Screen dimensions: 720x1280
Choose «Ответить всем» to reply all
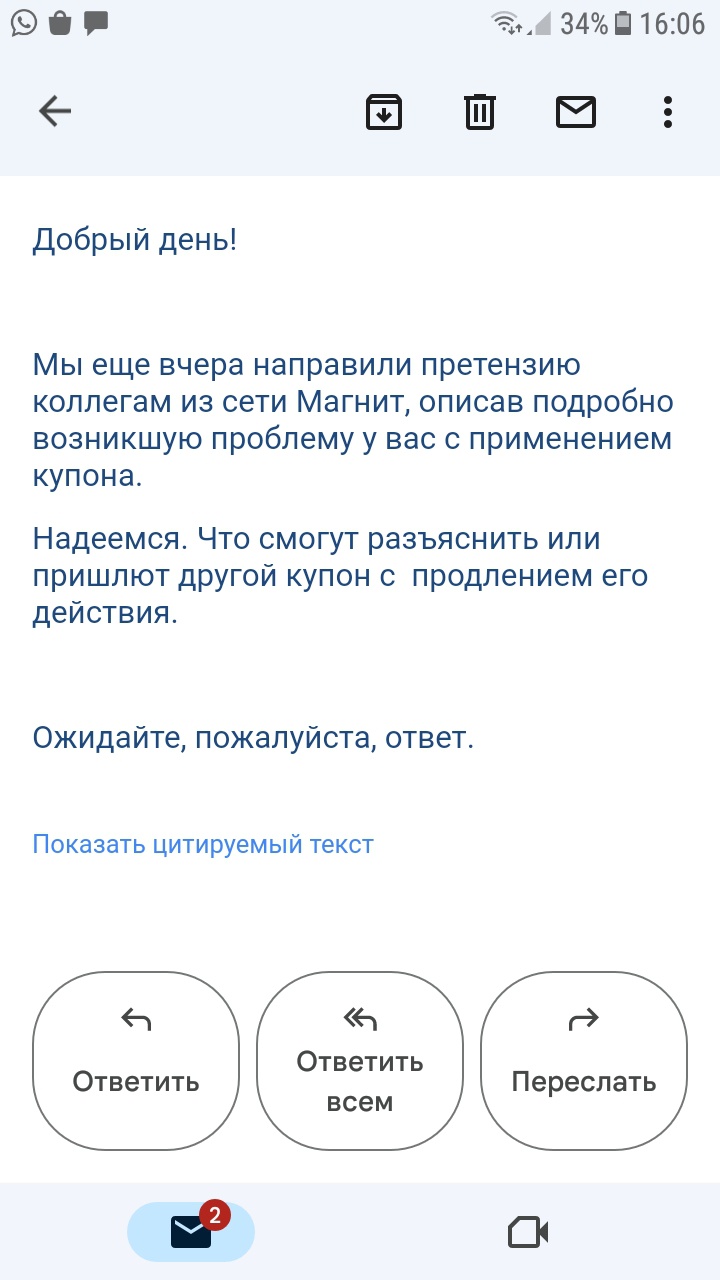[x=360, y=1063]
